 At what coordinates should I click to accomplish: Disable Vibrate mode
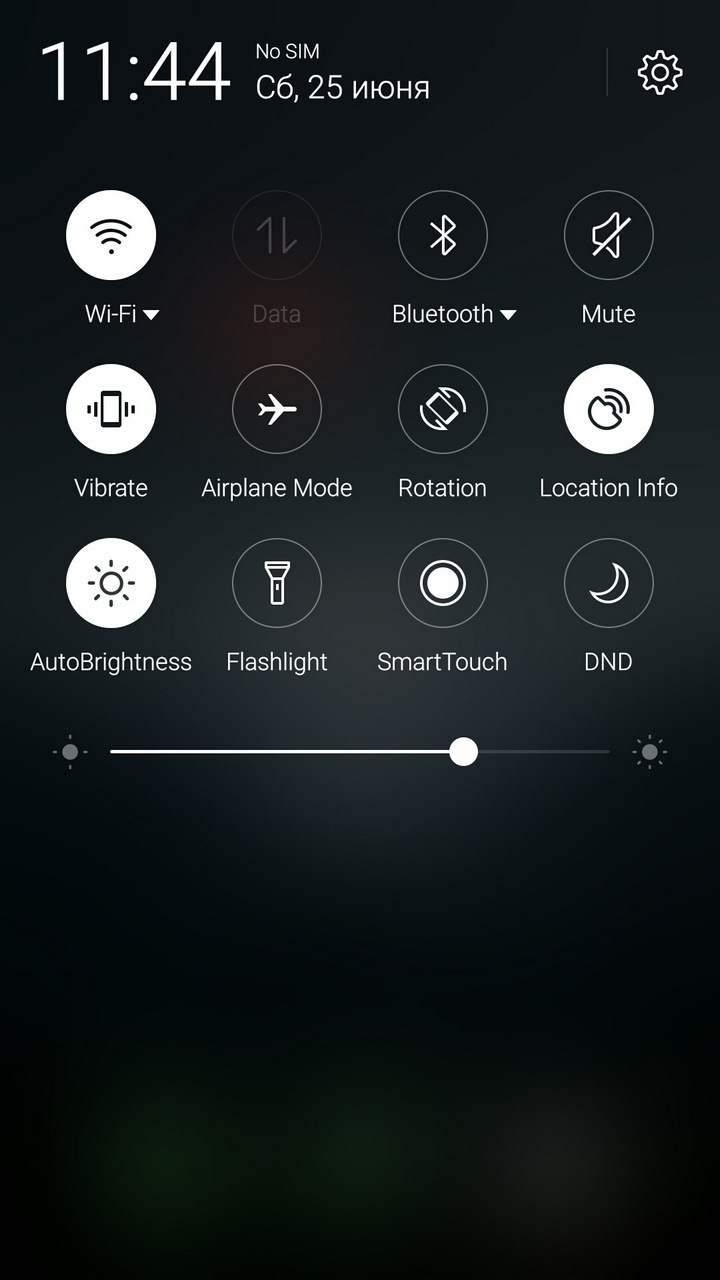(111, 409)
